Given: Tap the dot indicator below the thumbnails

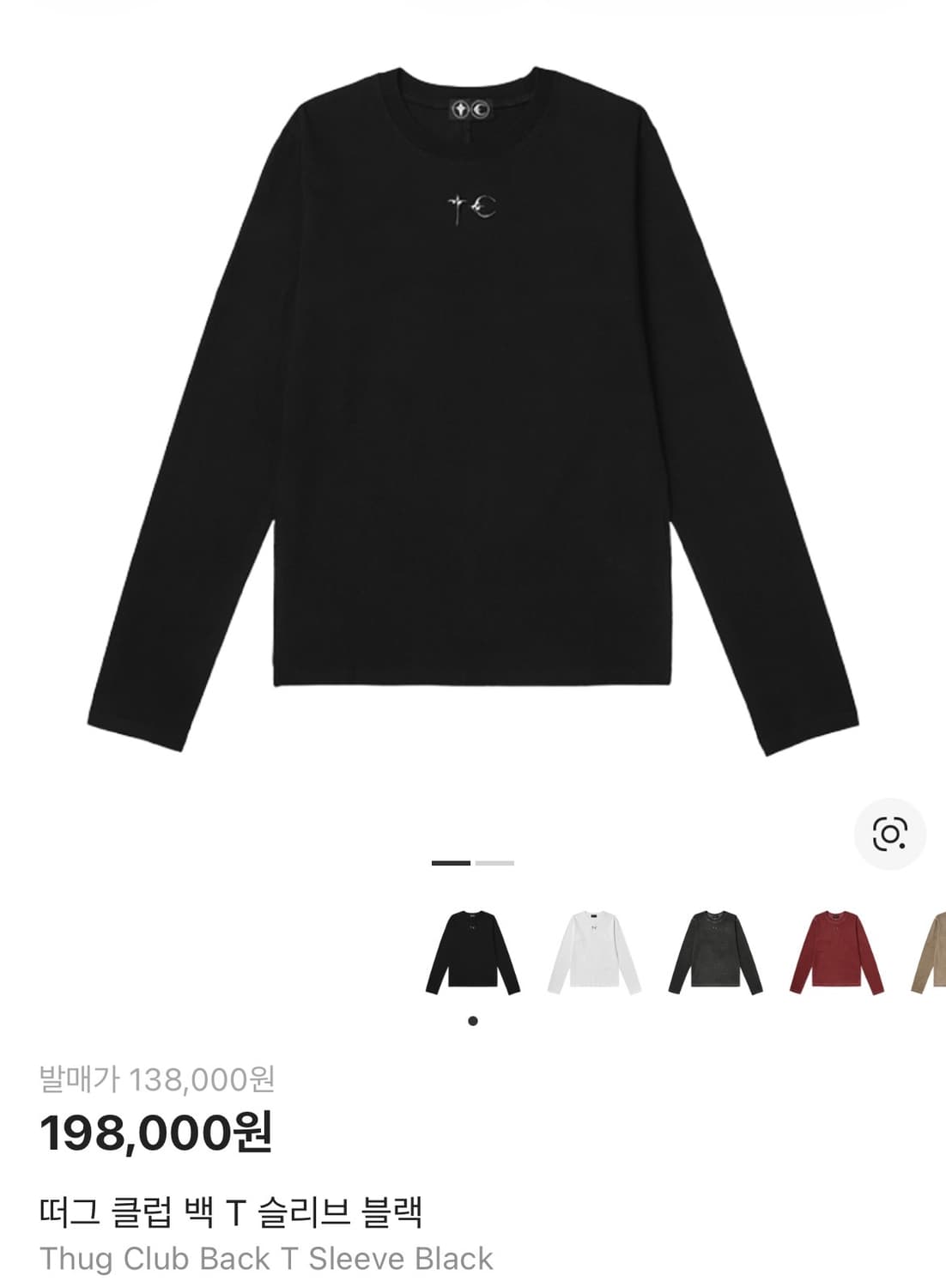Looking at the screenshot, I should tap(473, 1021).
